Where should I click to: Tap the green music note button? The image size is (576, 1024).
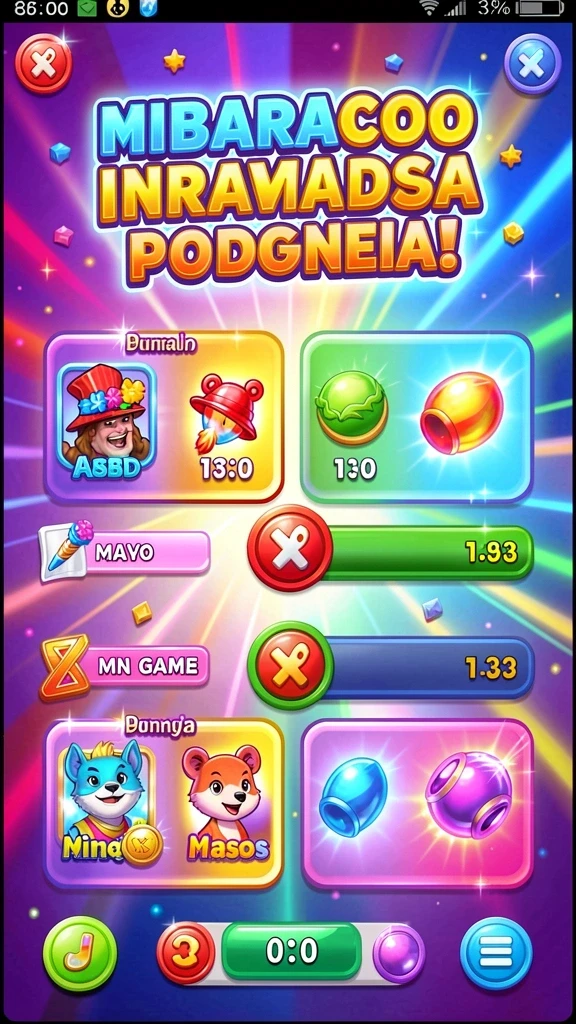(80, 953)
